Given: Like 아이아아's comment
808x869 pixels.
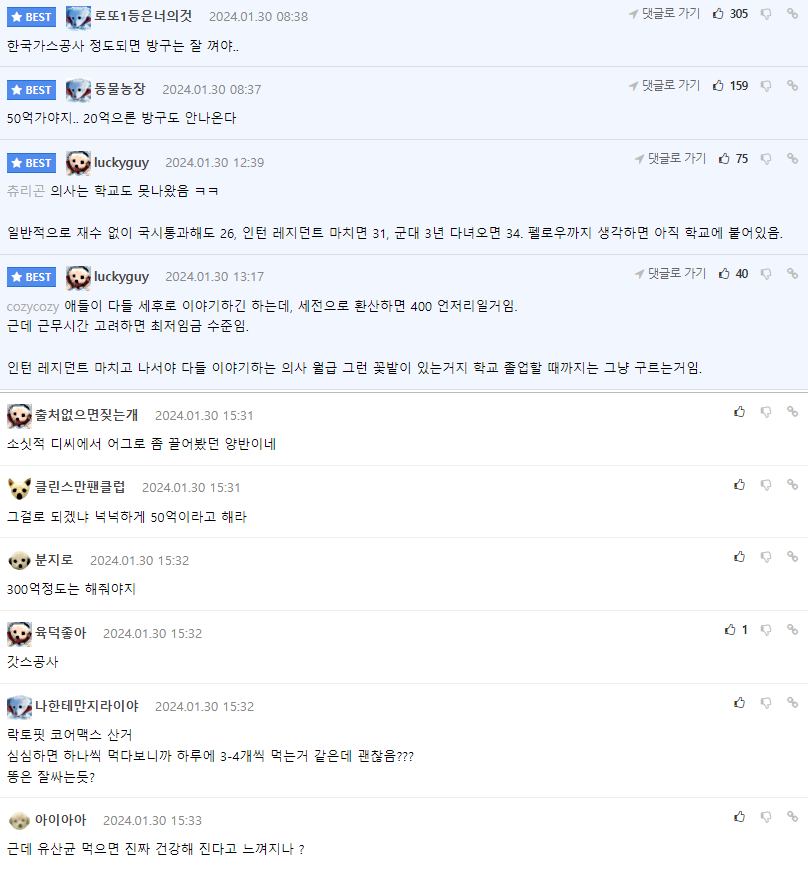Looking at the screenshot, I should pyautogui.click(x=740, y=817).
